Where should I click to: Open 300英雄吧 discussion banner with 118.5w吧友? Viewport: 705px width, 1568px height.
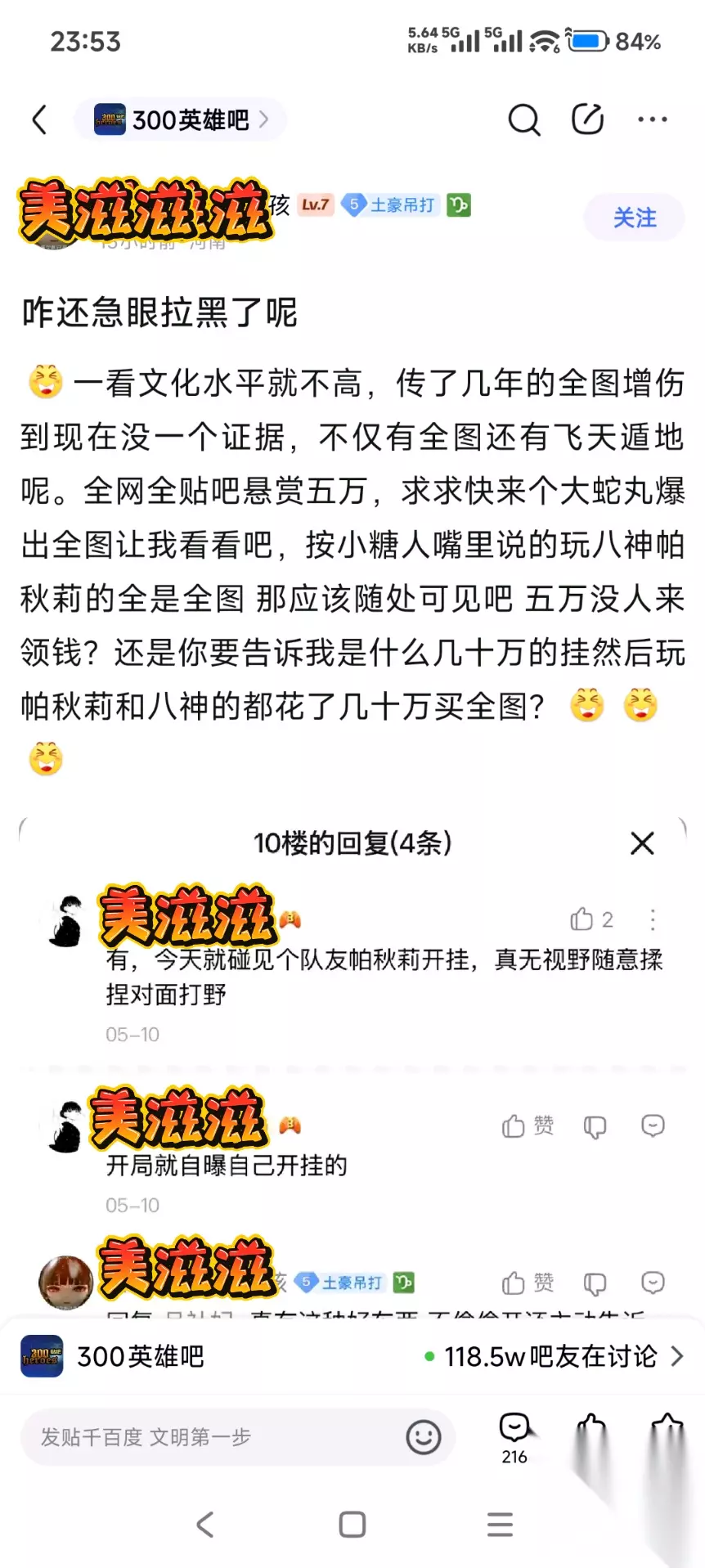(x=352, y=1356)
